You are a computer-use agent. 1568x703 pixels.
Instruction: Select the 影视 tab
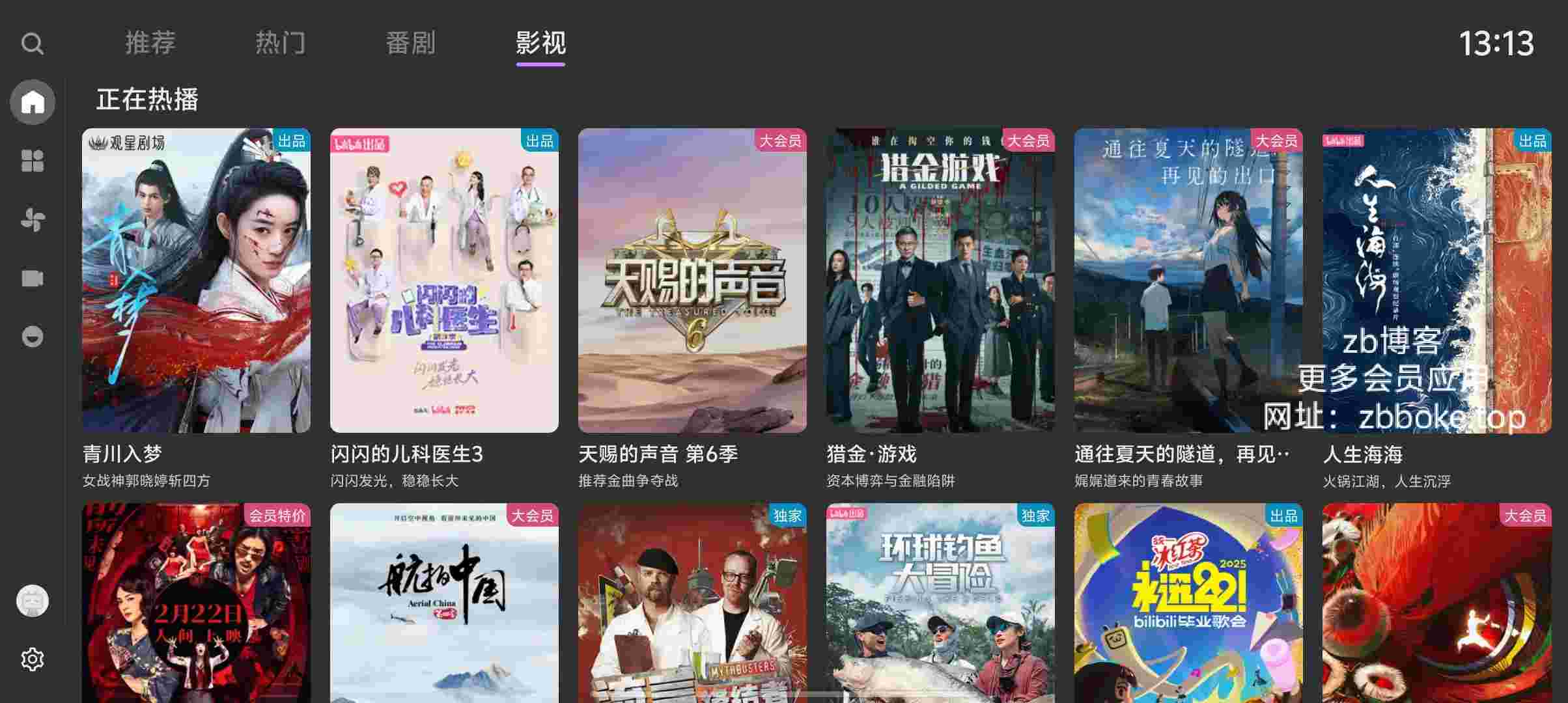pos(540,43)
